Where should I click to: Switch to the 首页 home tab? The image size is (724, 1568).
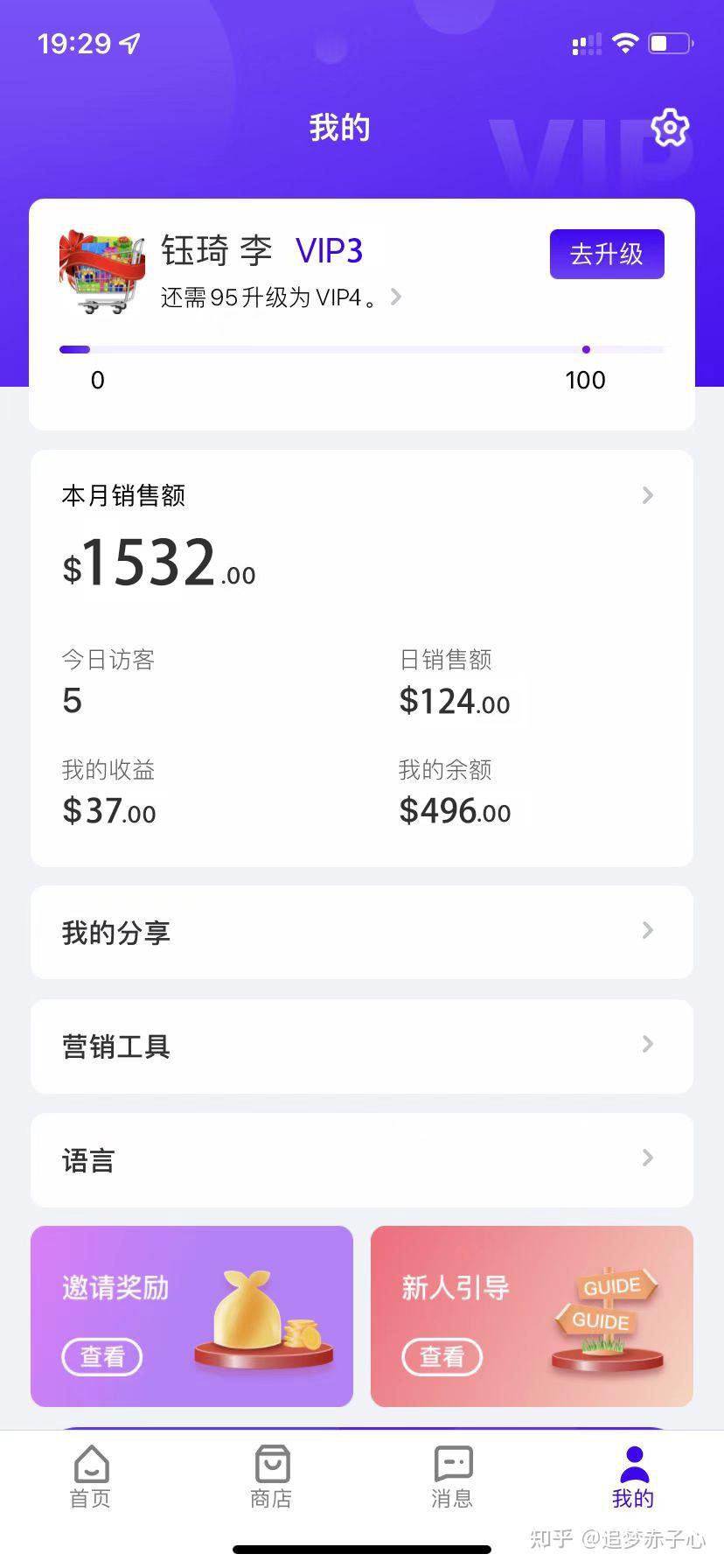coord(91,1476)
